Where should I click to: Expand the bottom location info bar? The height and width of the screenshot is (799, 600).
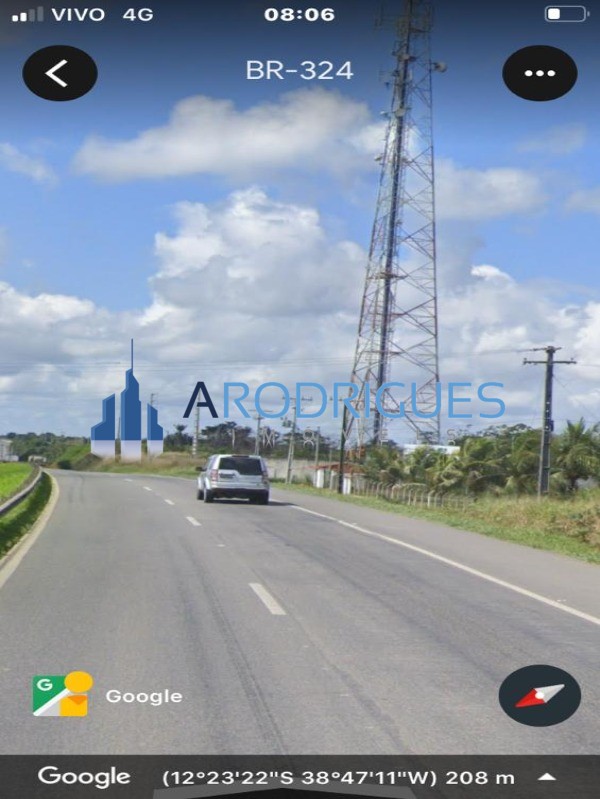(x=547, y=776)
